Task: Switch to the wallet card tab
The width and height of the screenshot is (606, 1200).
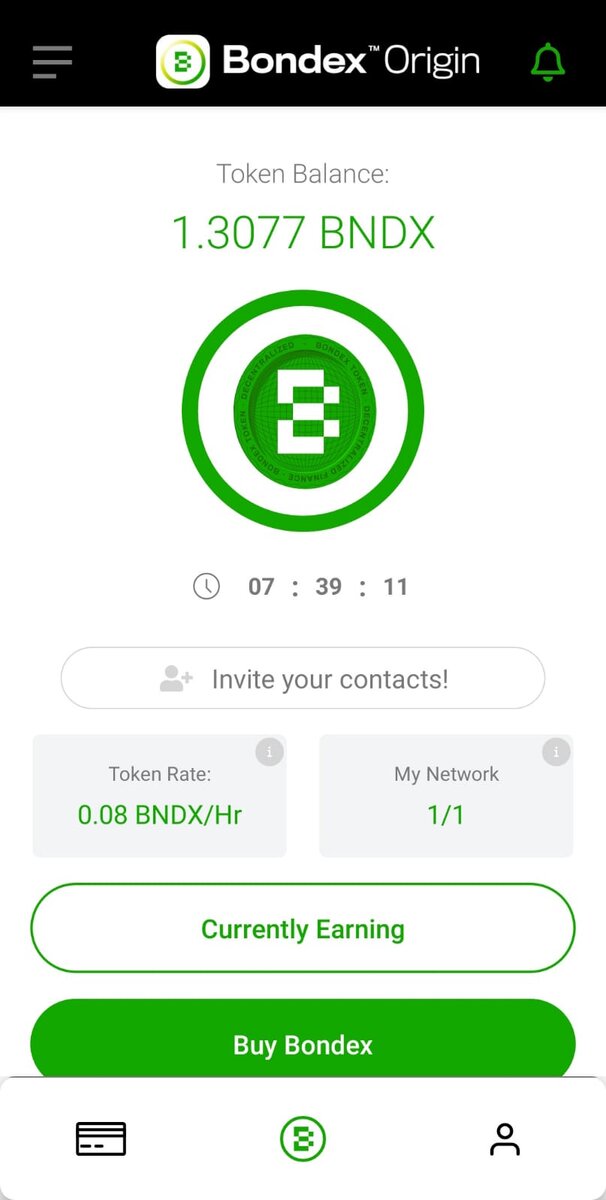Action: click(101, 1139)
